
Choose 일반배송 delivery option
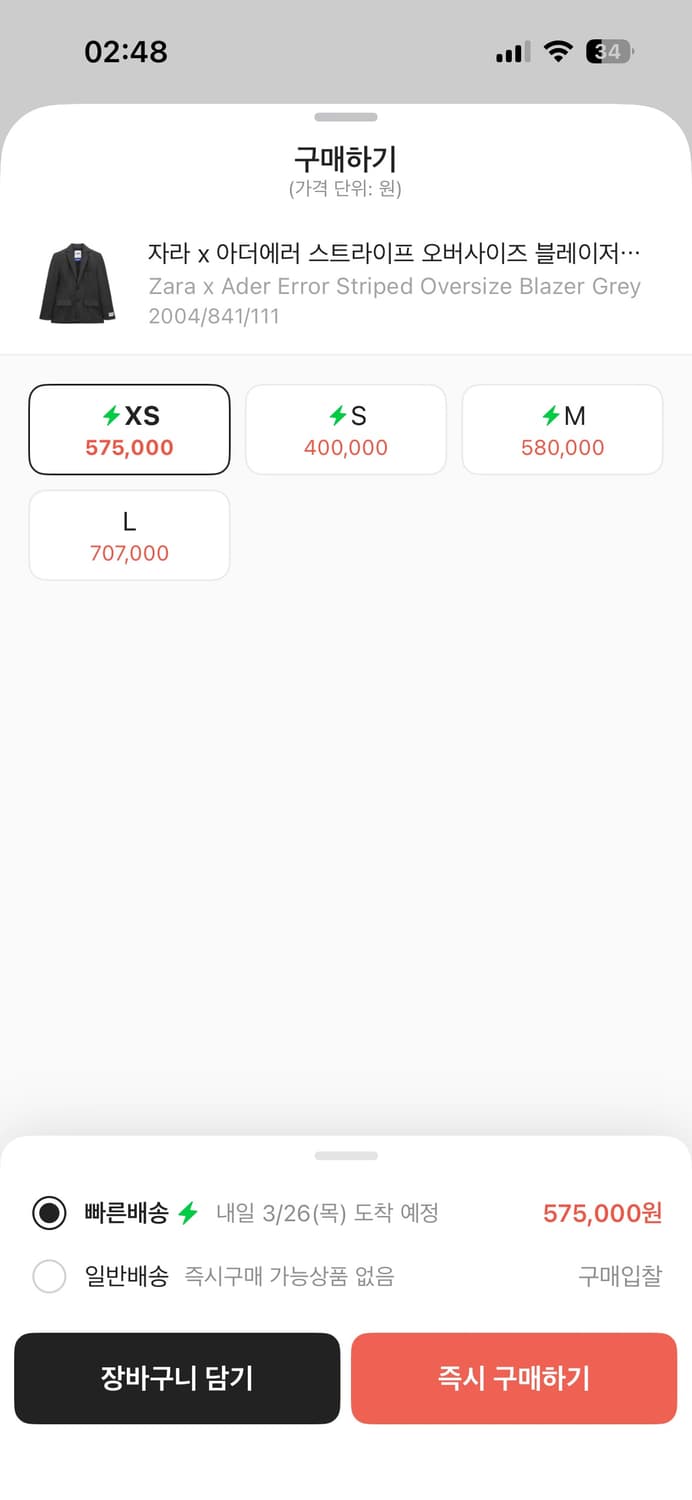(x=49, y=1276)
